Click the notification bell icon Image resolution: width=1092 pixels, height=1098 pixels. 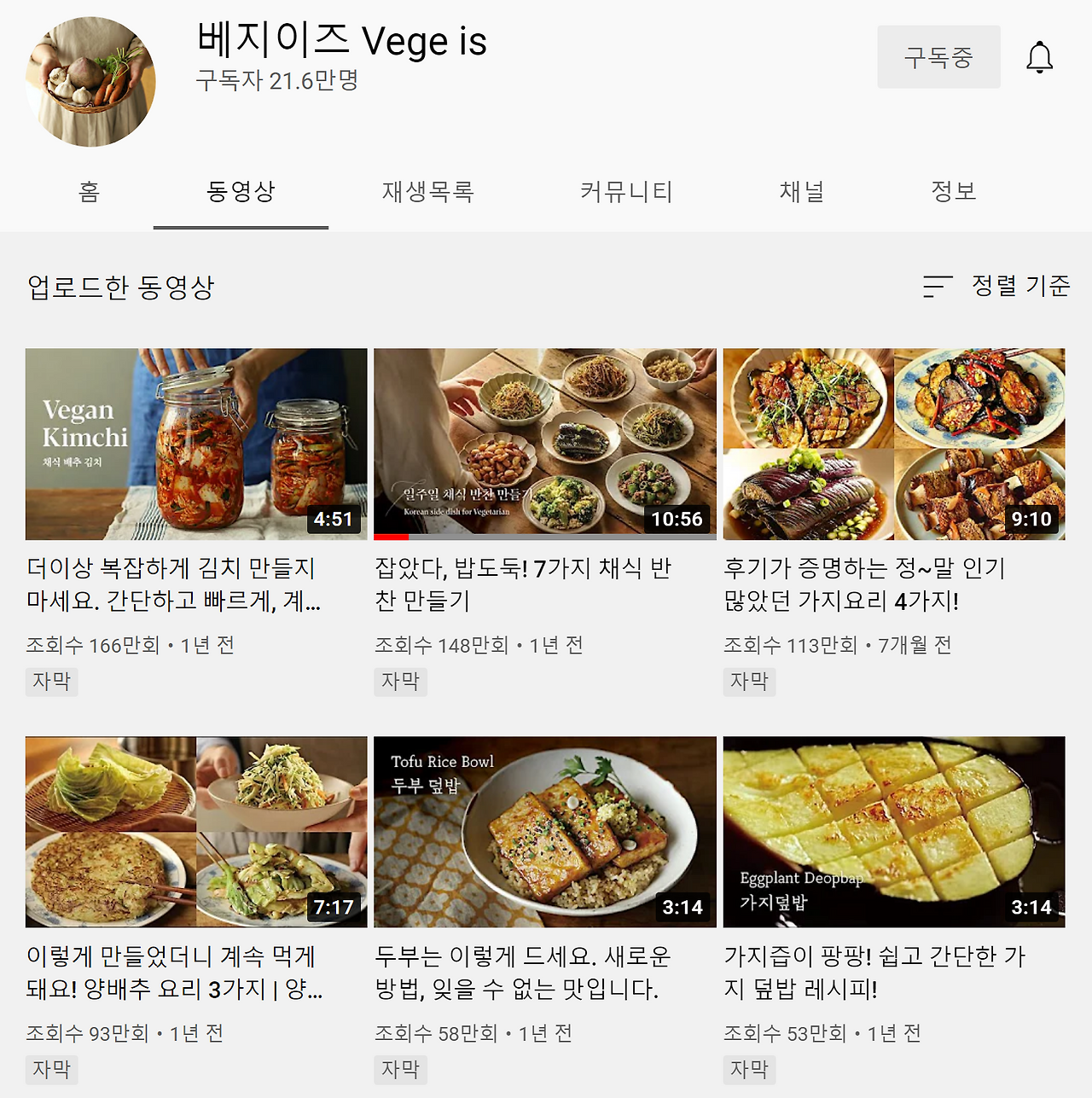click(1042, 56)
